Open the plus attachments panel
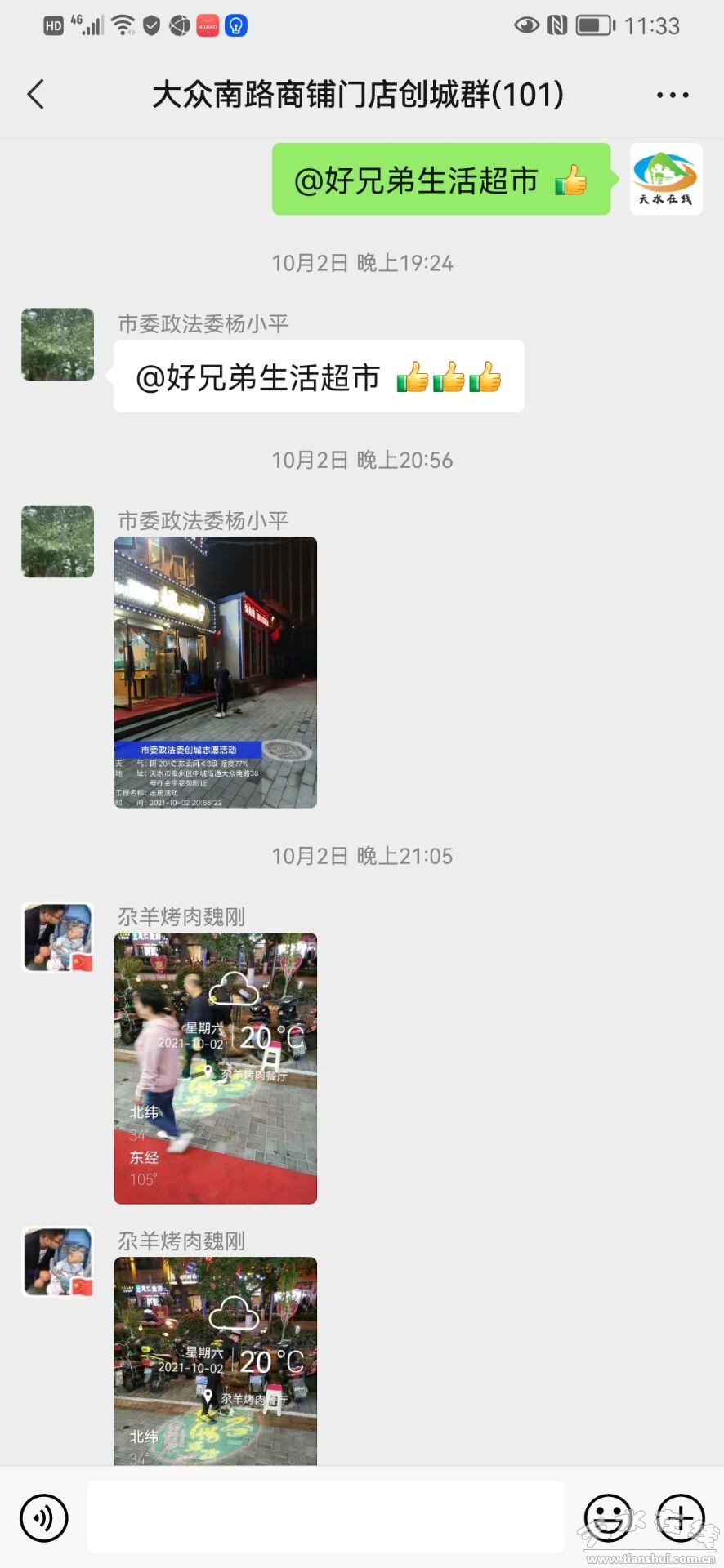The image size is (724, 1568). pyautogui.click(x=680, y=1517)
